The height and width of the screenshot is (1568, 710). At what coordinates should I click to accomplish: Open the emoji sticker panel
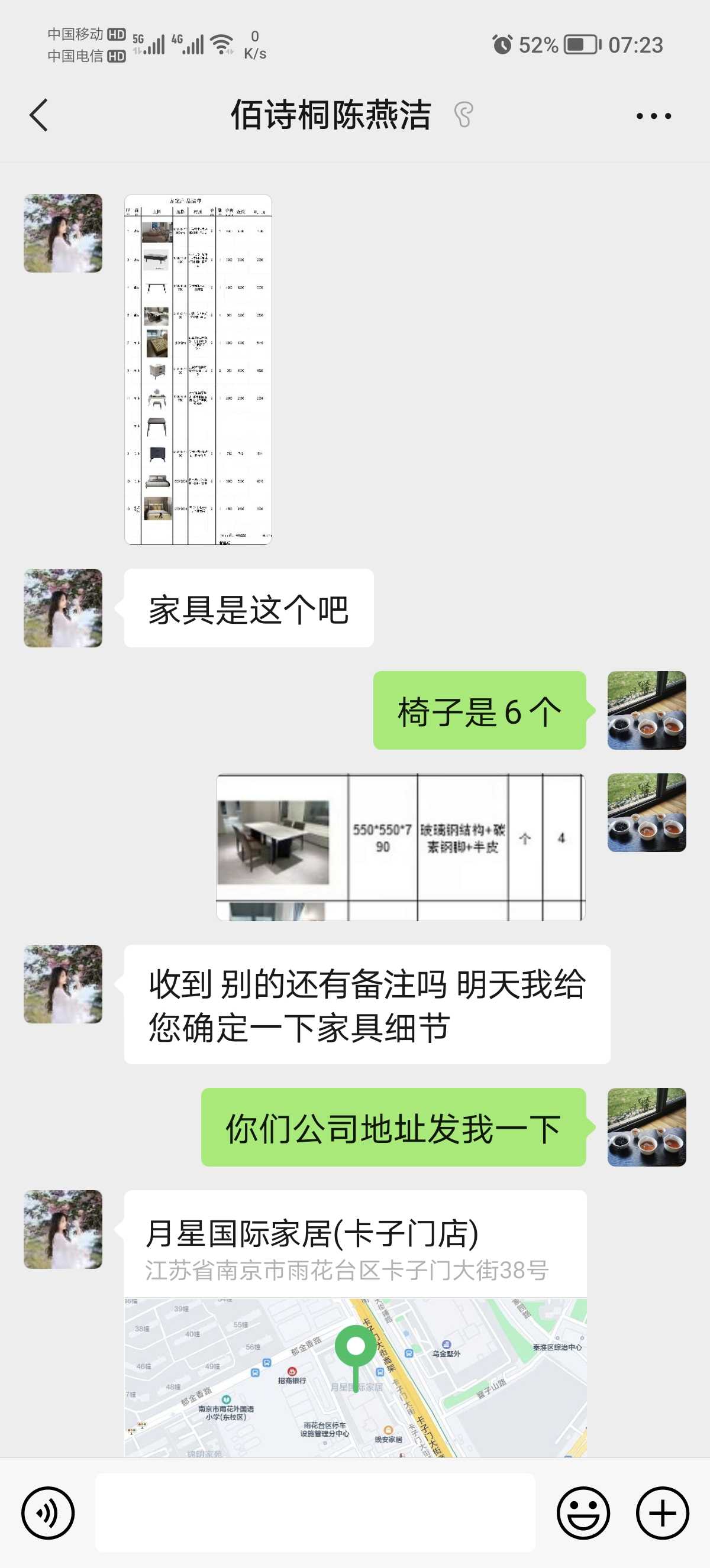(583, 1512)
